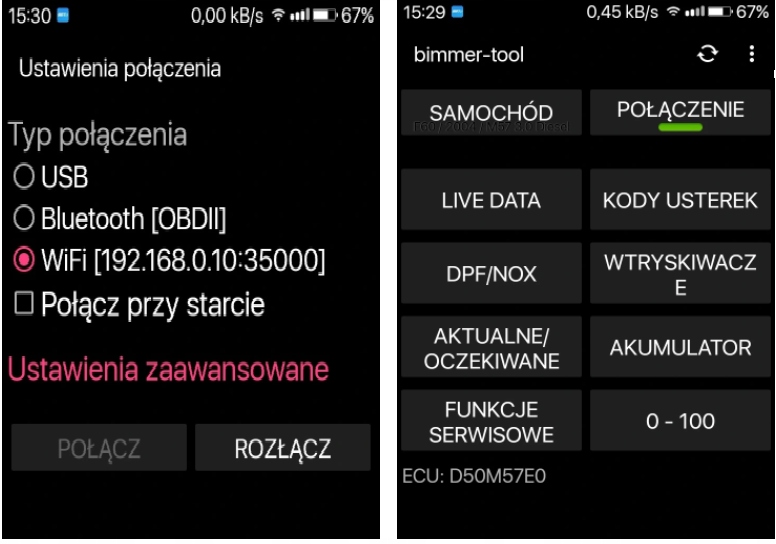Open KODY USTEREK fault codes
The width and height of the screenshot is (776, 544).
(680, 200)
